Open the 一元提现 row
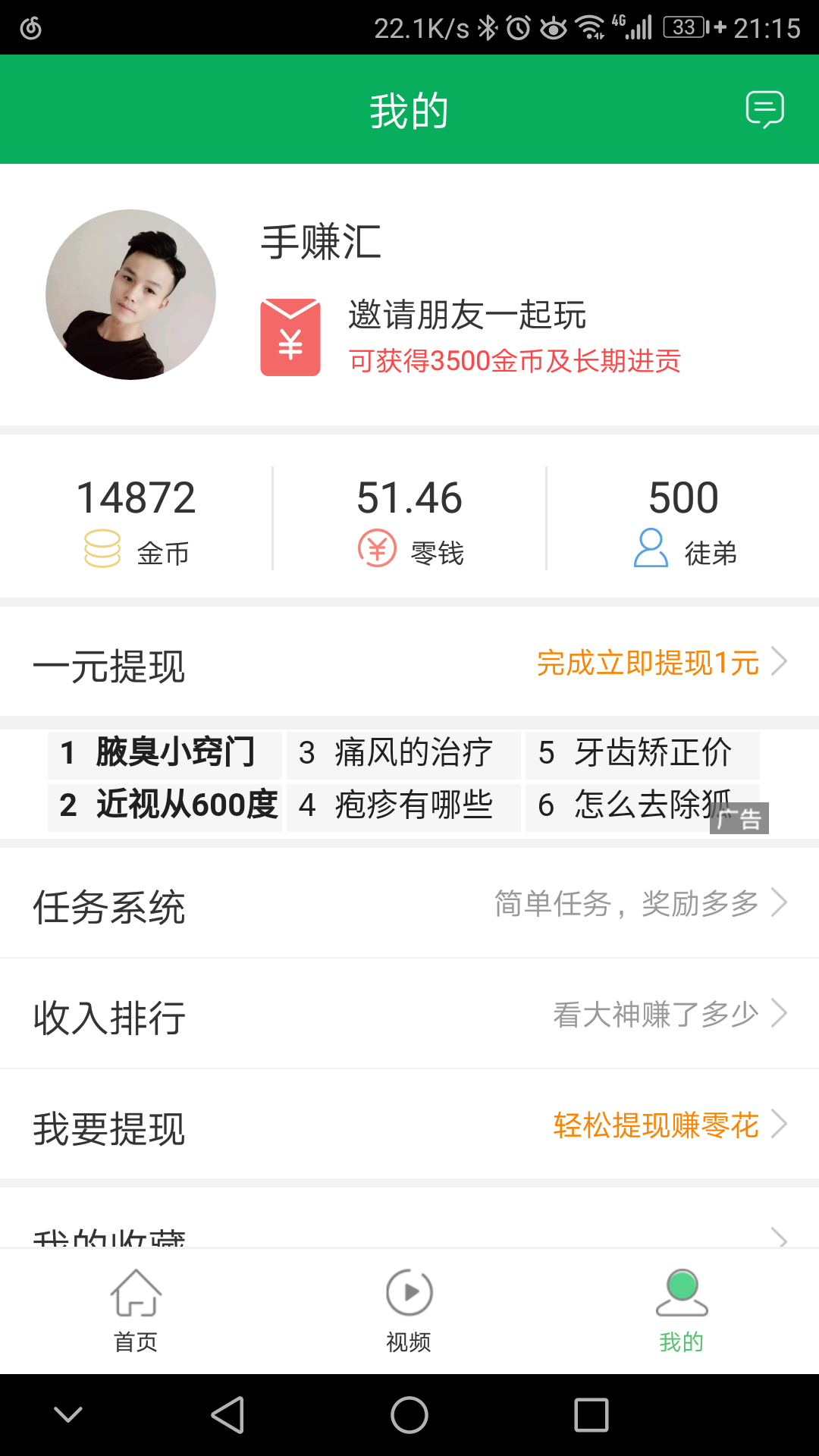This screenshot has height=1456, width=819. pos(409,664)
